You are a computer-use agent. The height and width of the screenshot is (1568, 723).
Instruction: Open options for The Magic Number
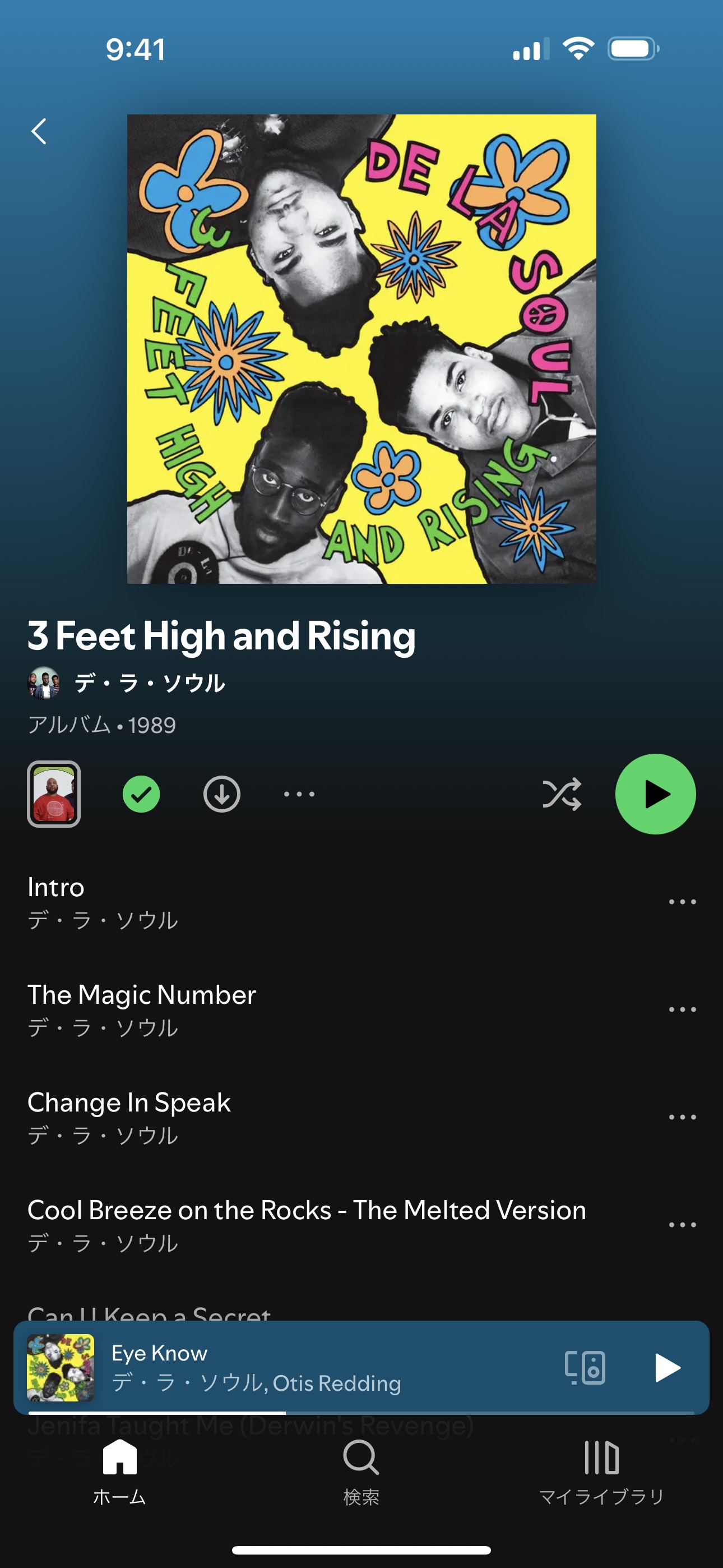pyautogui.click(x=682, y=1009)
